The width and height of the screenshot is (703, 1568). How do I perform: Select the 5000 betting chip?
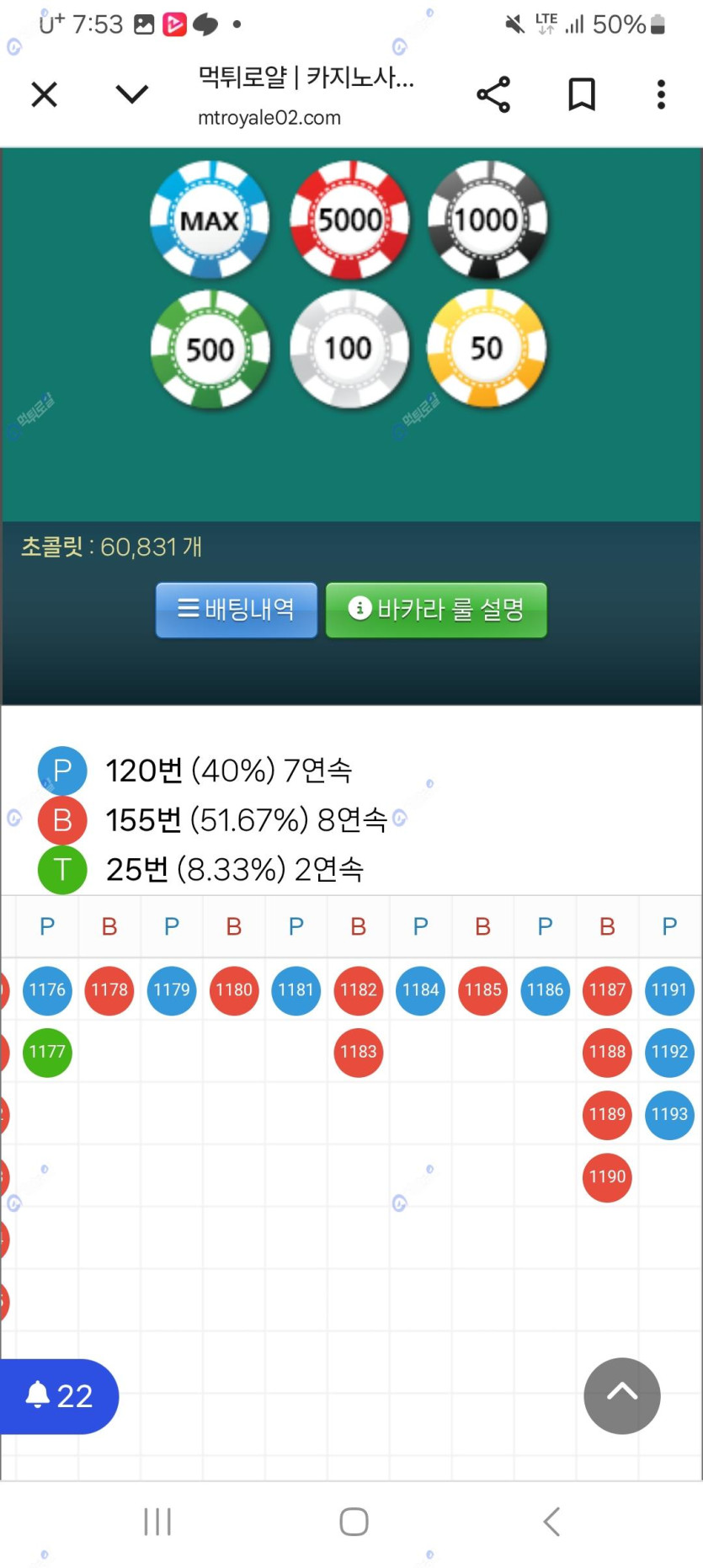point(349,220)
